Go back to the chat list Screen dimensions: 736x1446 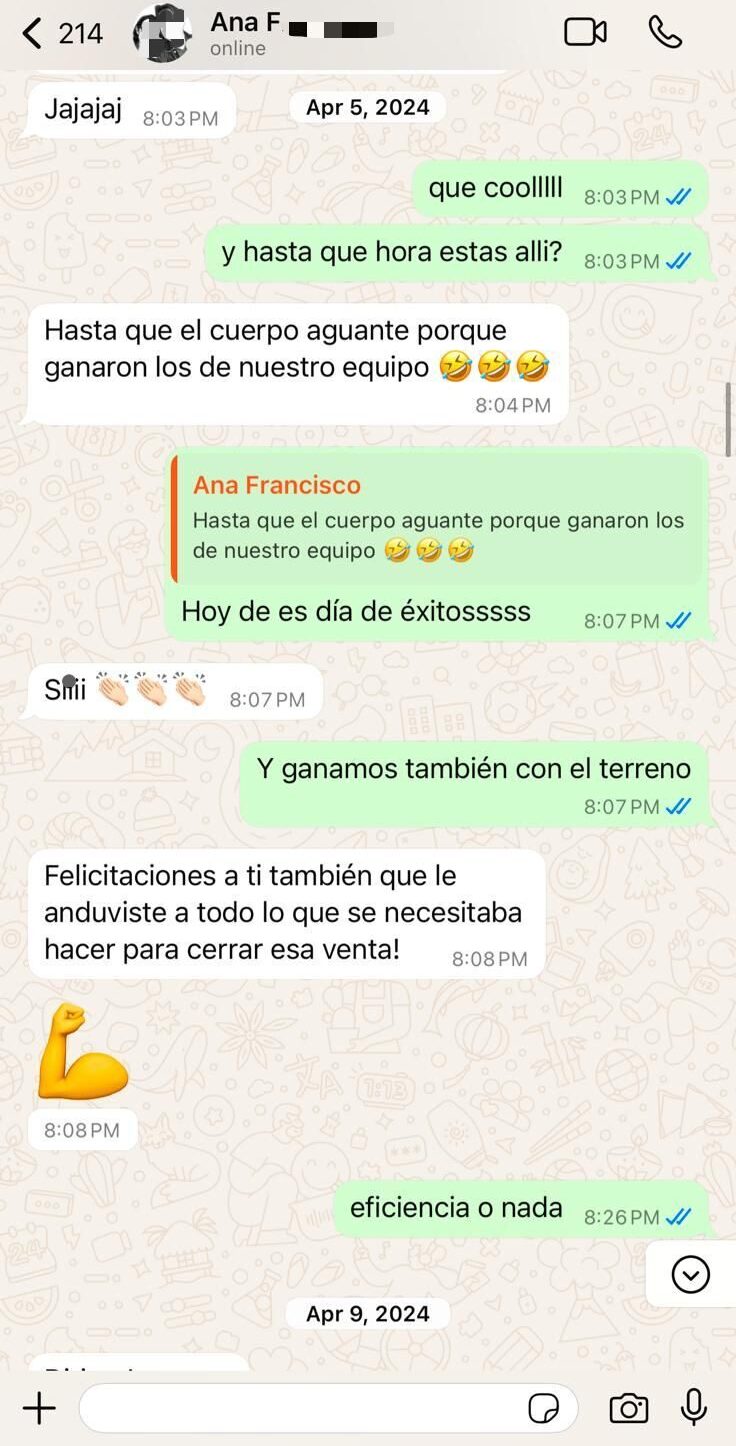pos(30,32)
